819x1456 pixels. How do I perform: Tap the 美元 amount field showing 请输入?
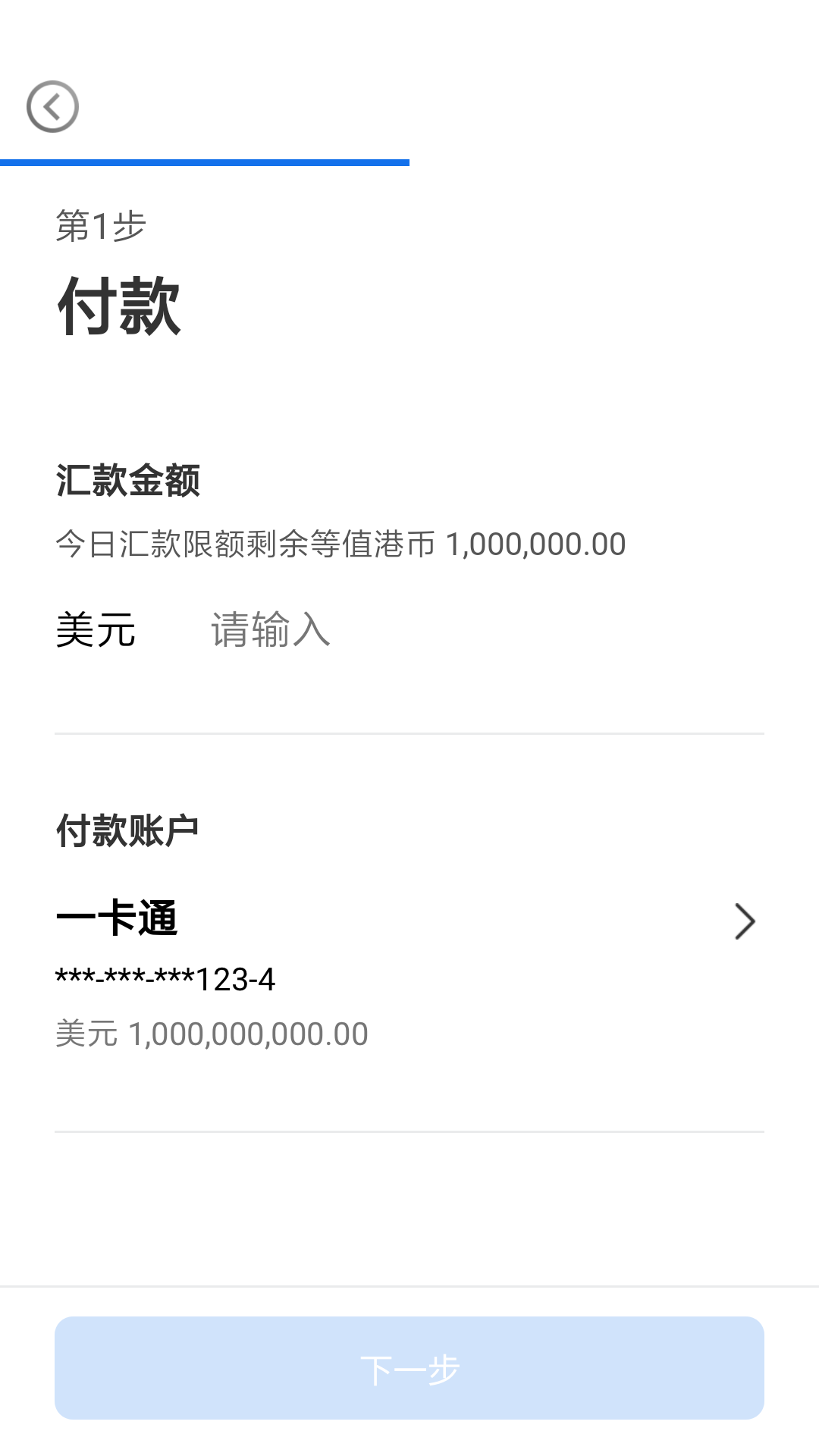[485, 630]
